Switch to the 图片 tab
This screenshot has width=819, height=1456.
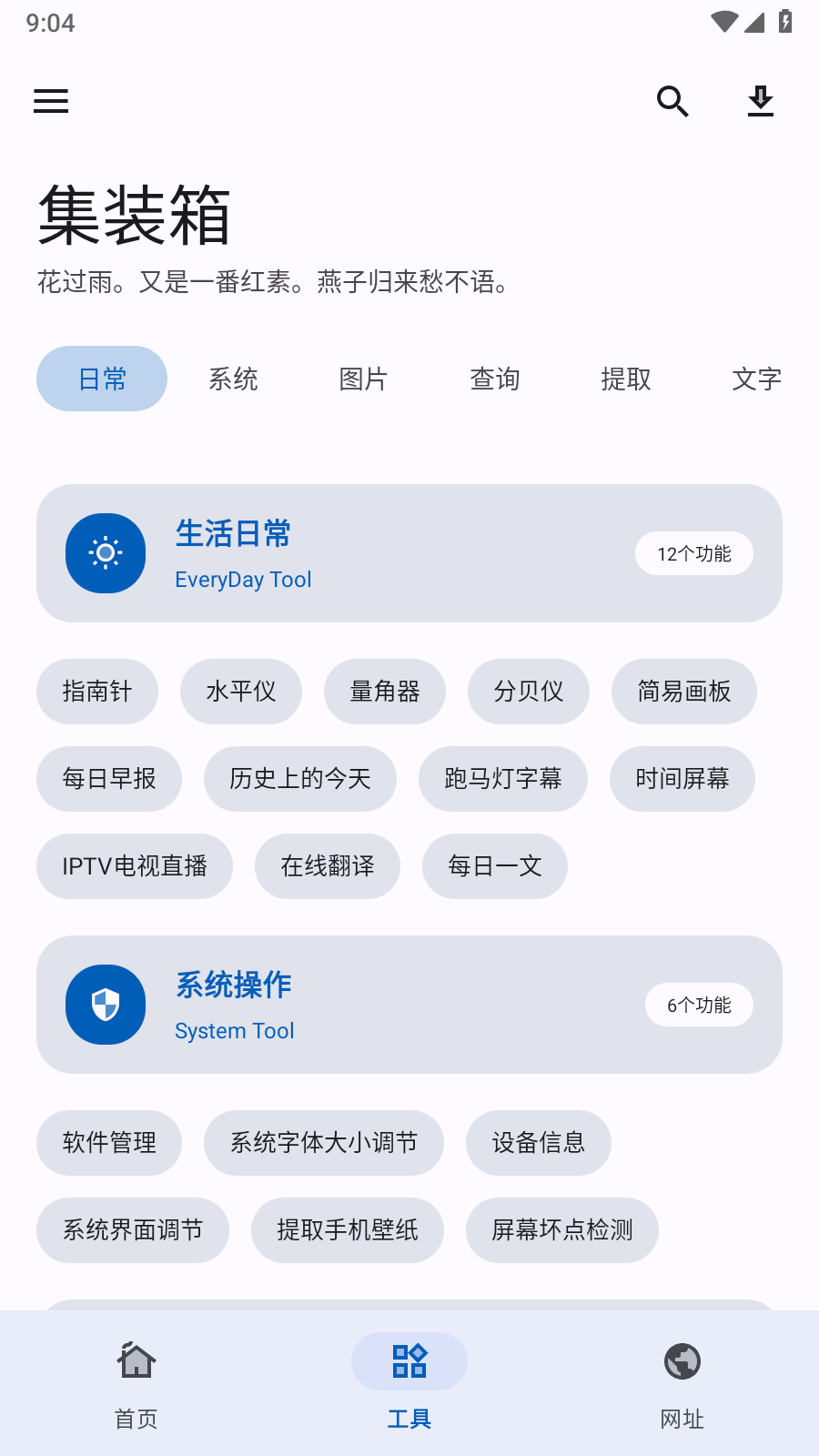[363, 379]
